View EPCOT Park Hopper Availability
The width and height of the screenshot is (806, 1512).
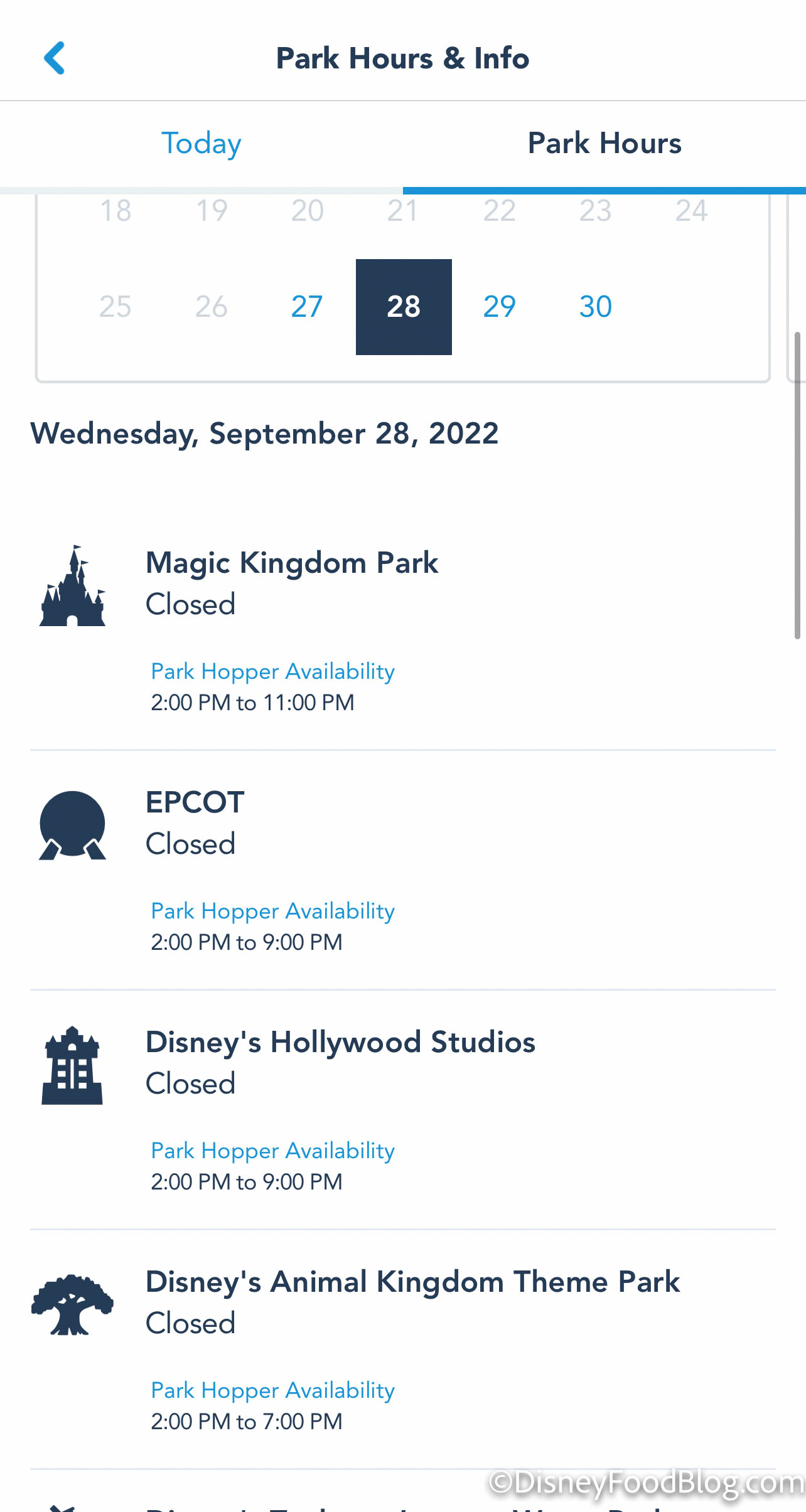[273, 911]
